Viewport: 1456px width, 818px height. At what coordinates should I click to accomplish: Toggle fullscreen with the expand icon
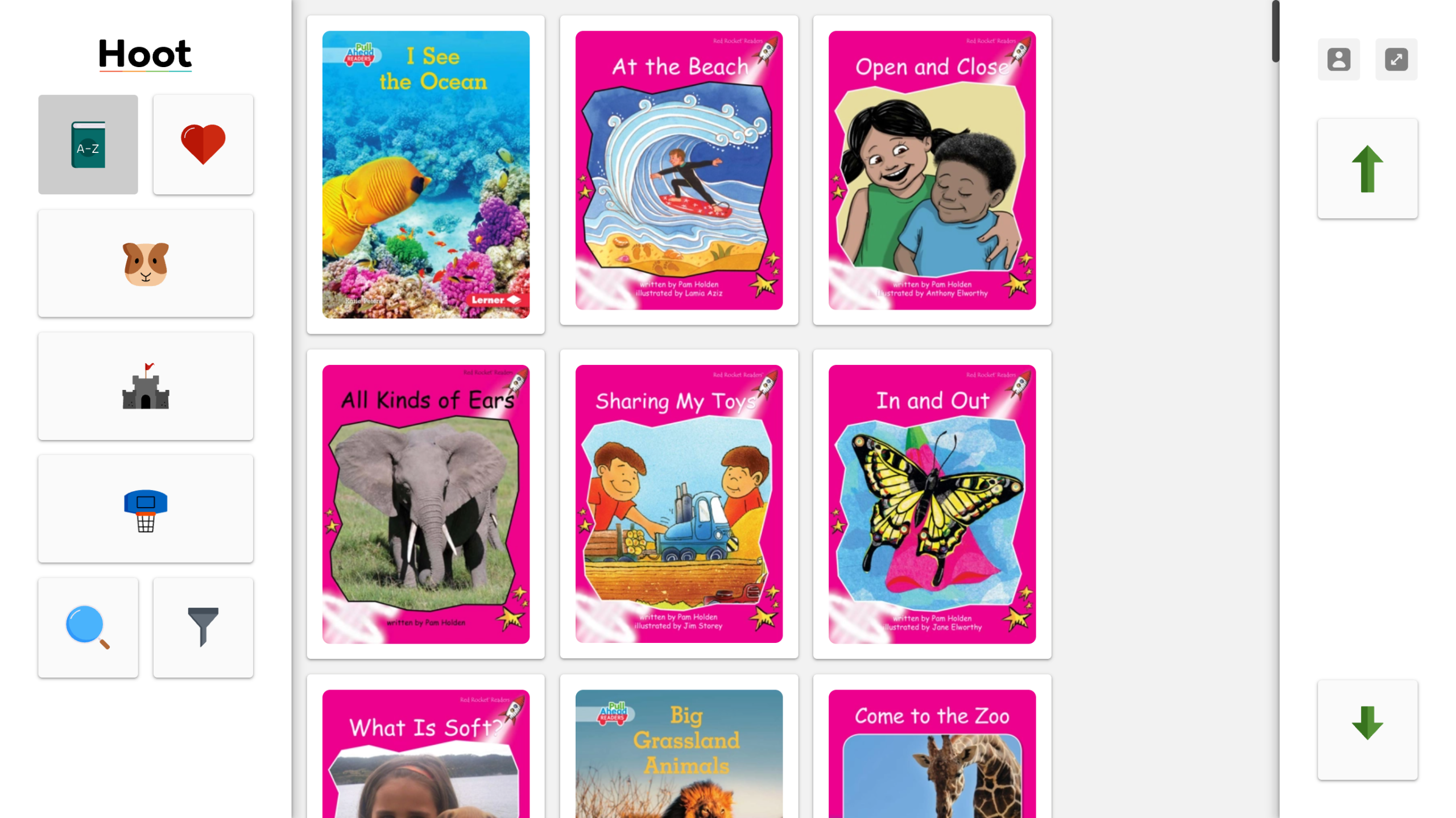pyautogui.click(x=1396, y=59)
